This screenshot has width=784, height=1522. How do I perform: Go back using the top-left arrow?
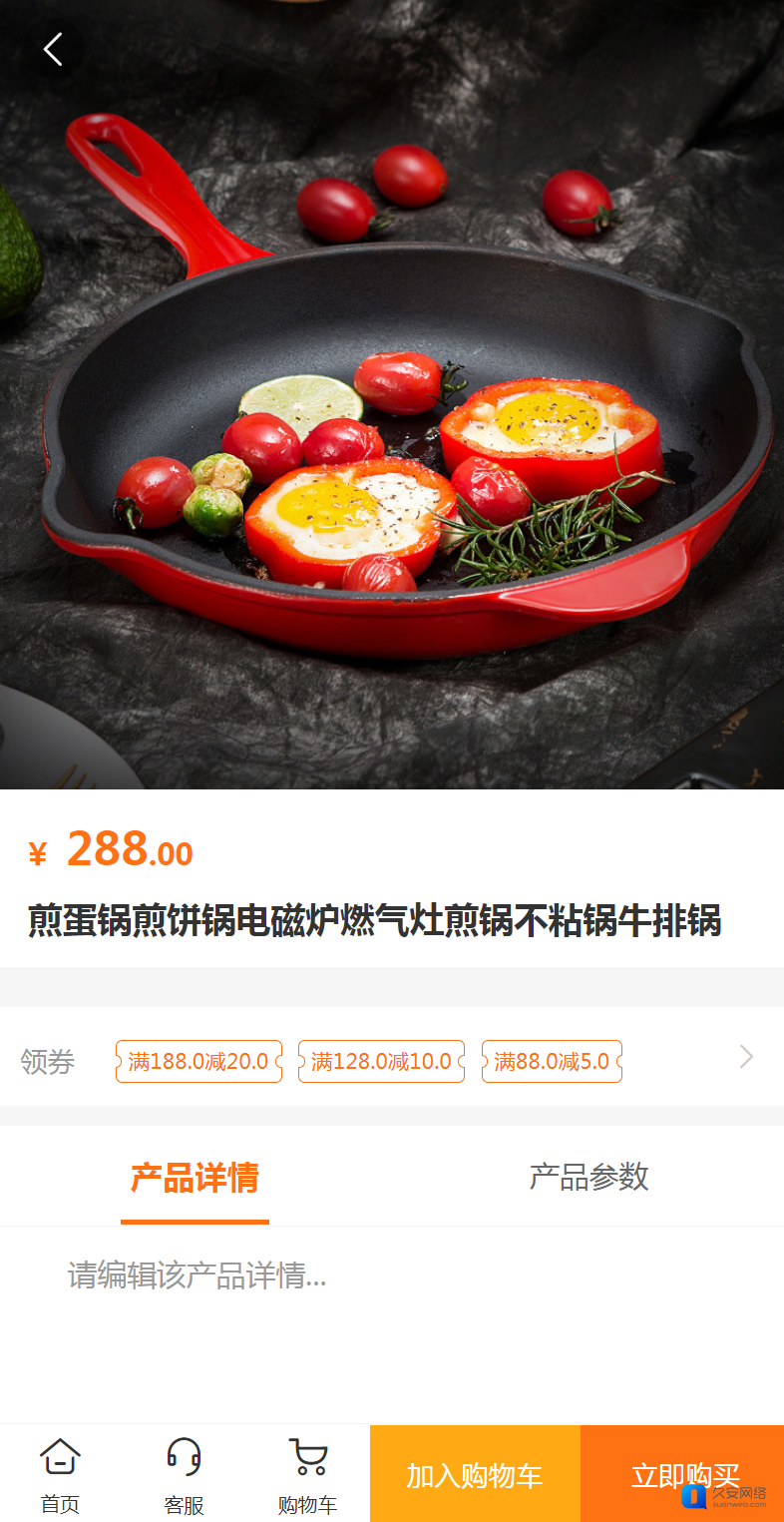click(x=53, y=48)
